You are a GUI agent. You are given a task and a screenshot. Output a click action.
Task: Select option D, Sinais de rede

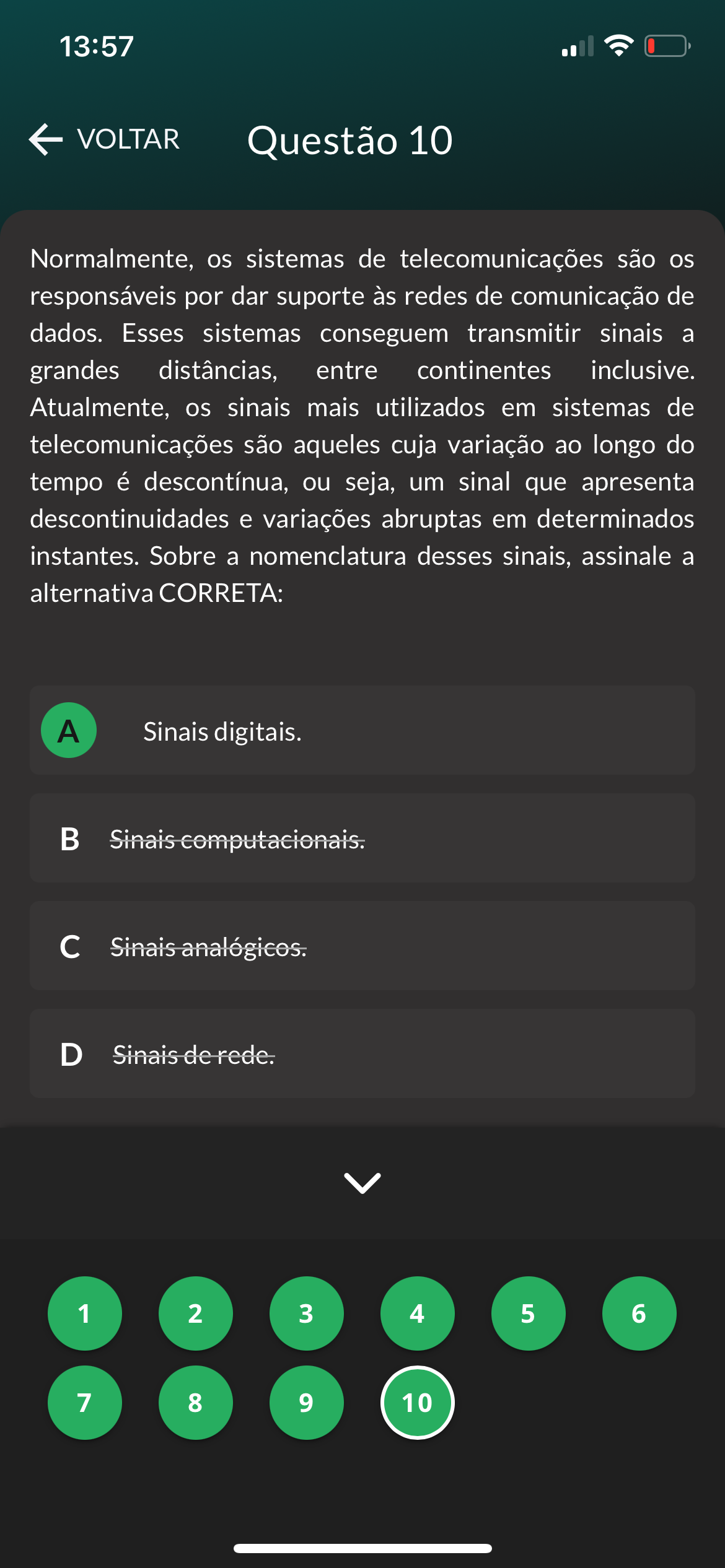point(362,1054)
